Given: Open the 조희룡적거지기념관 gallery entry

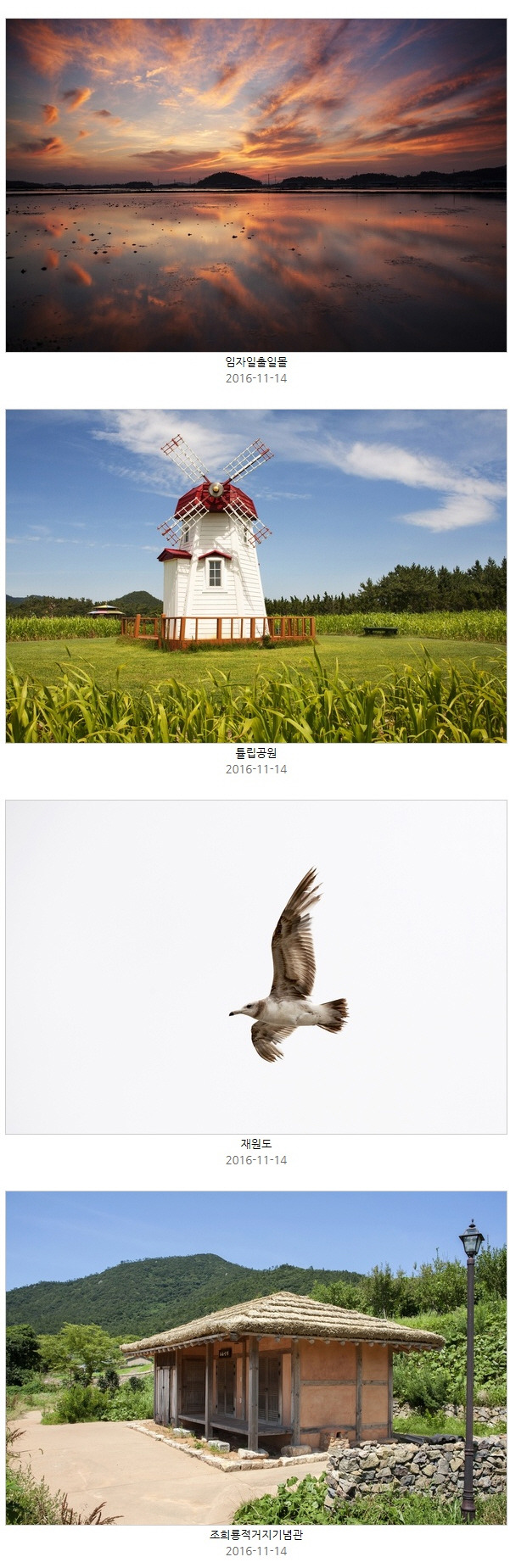Looking at the screenshot, I should click(x=255, y=1357).
